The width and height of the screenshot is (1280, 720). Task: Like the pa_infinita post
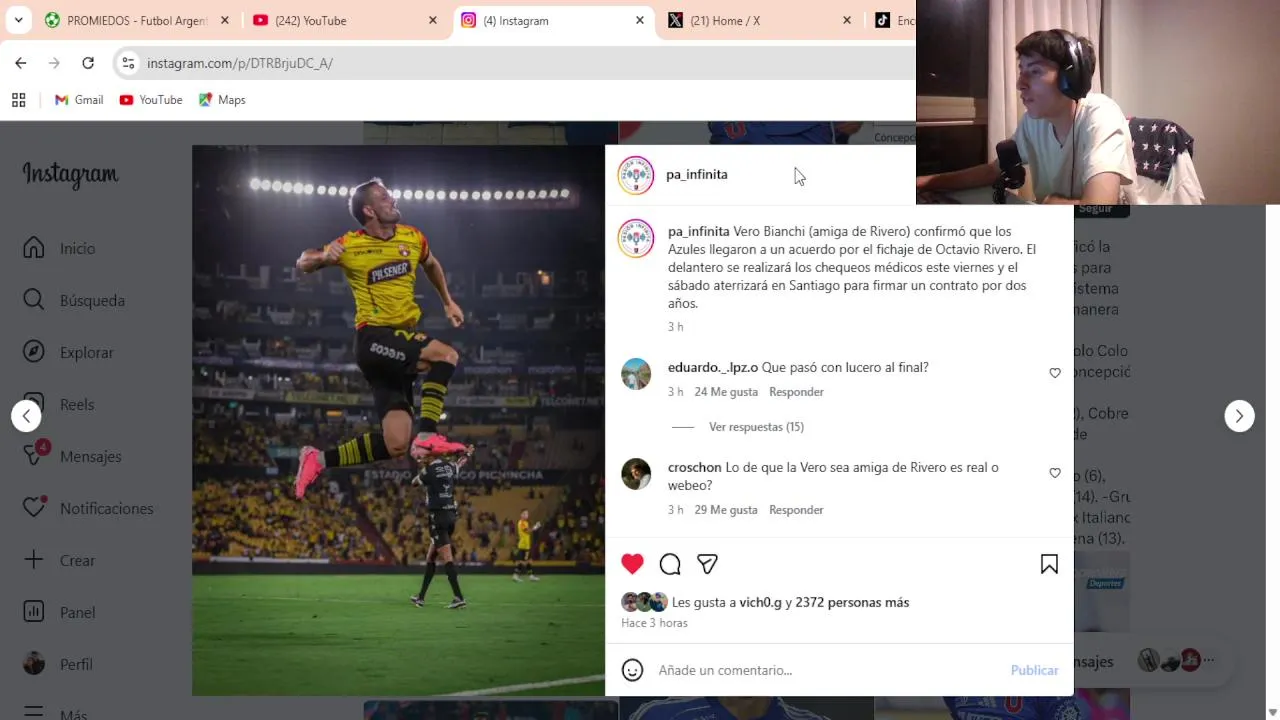point(632,564)
